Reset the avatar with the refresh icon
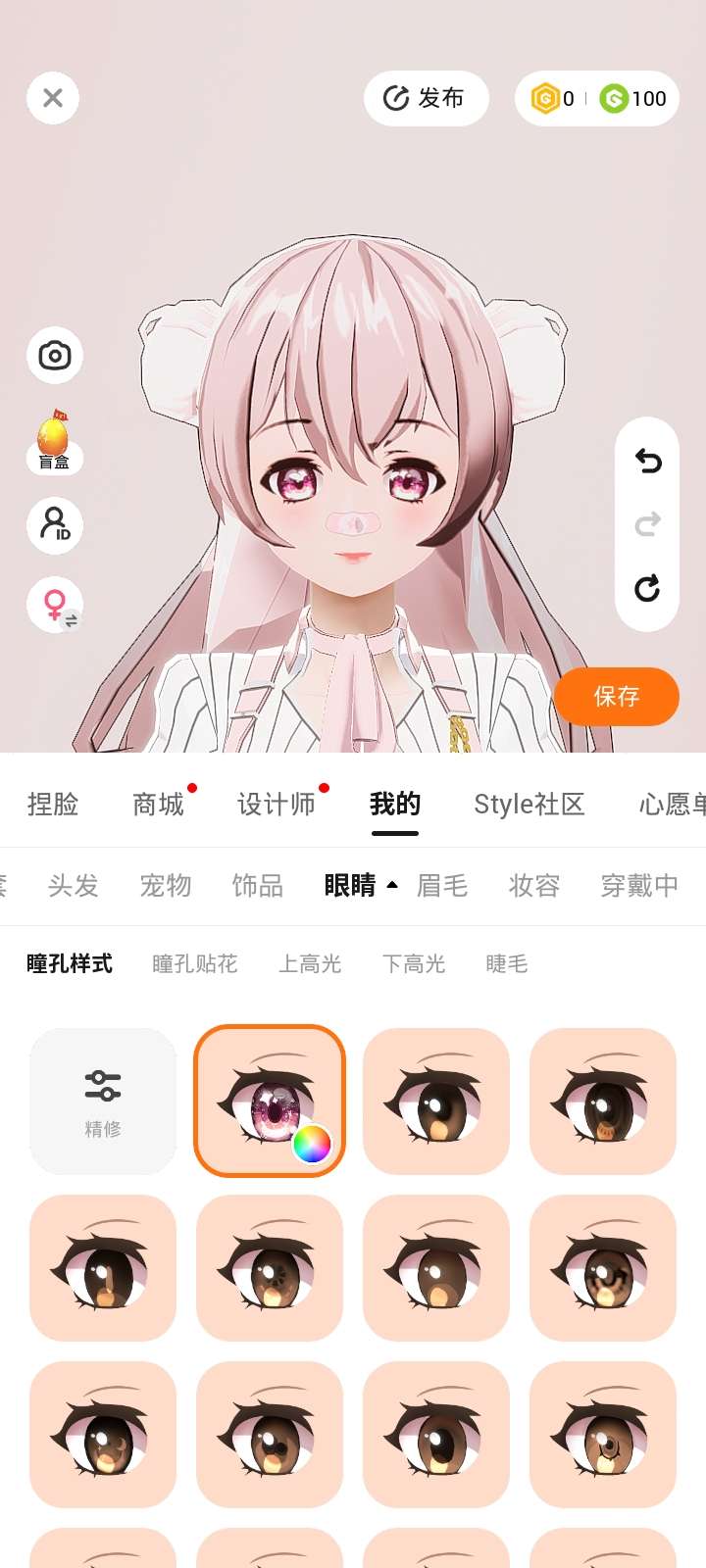 point(647,588)
